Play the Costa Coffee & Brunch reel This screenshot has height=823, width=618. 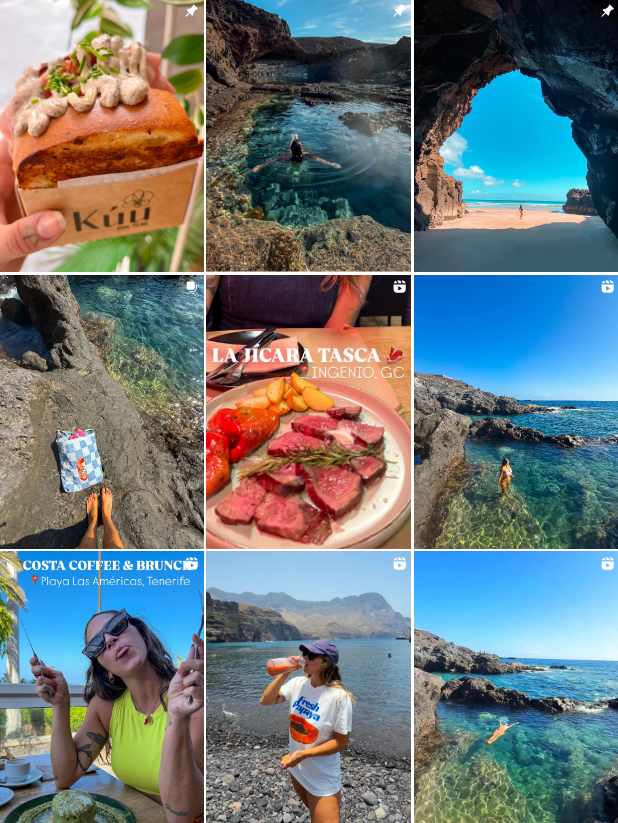tap(101, 687)
